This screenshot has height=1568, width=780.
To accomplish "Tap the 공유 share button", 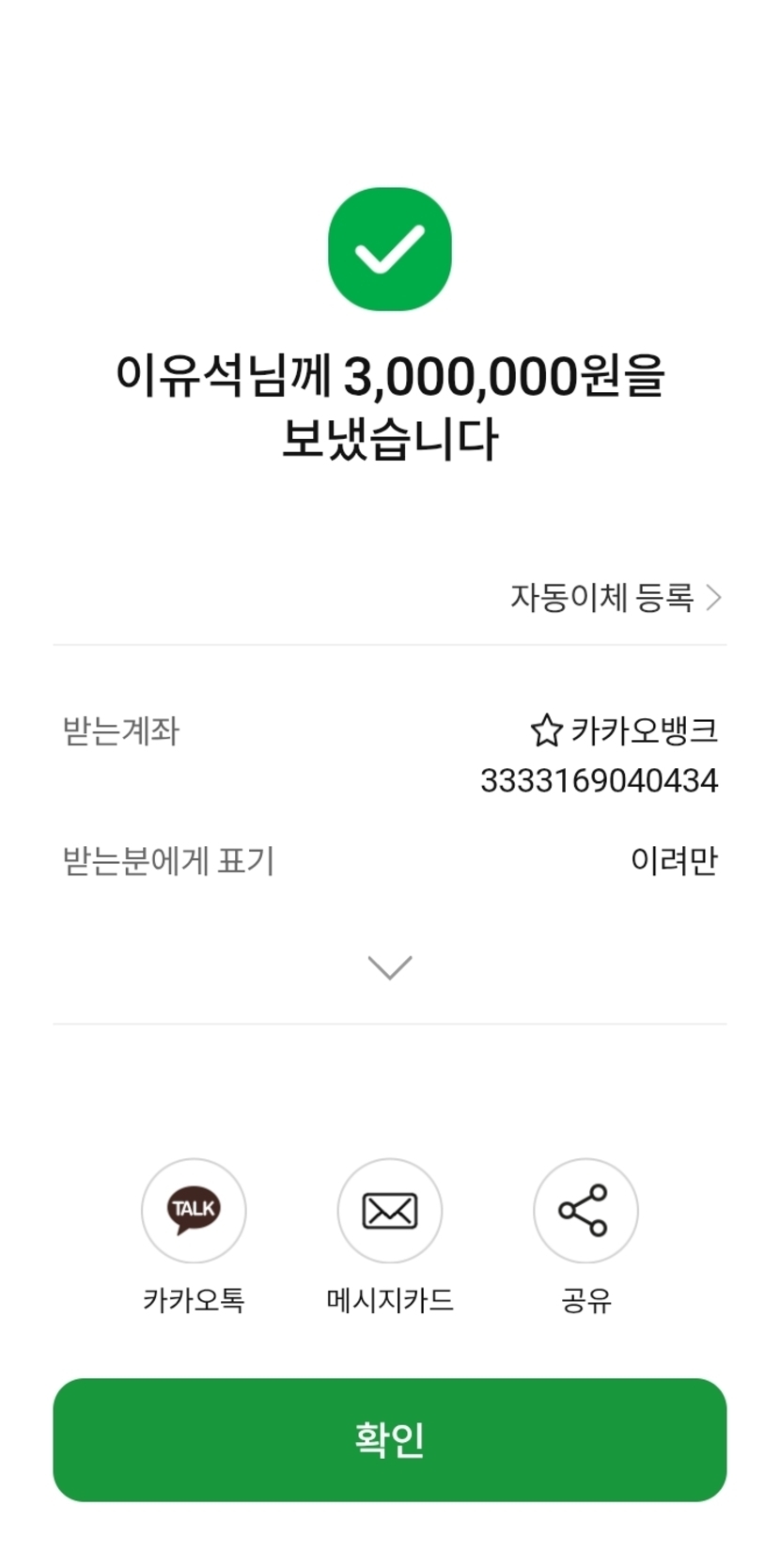I will (x=585, y=1211).
